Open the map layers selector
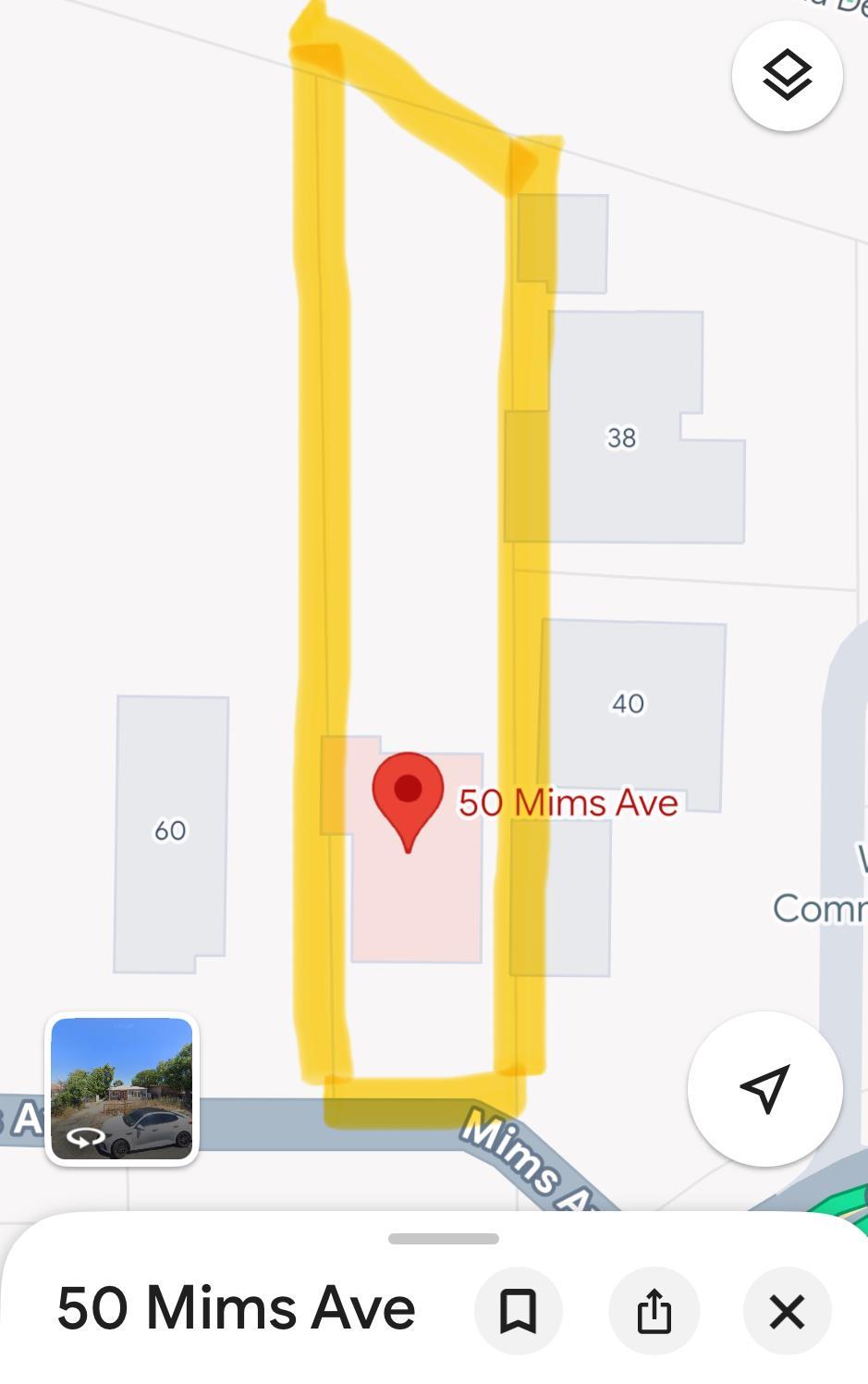 coord(787,75)
